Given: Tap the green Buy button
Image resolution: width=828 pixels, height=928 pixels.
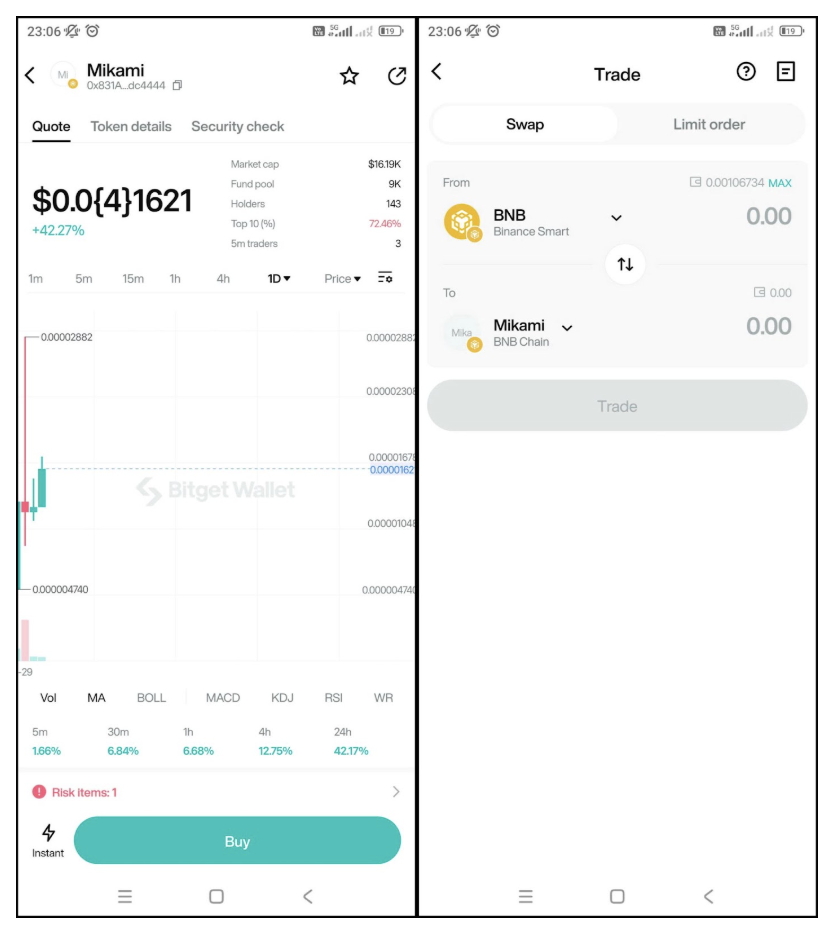Looking at the screenshot, I should point(237,841).
